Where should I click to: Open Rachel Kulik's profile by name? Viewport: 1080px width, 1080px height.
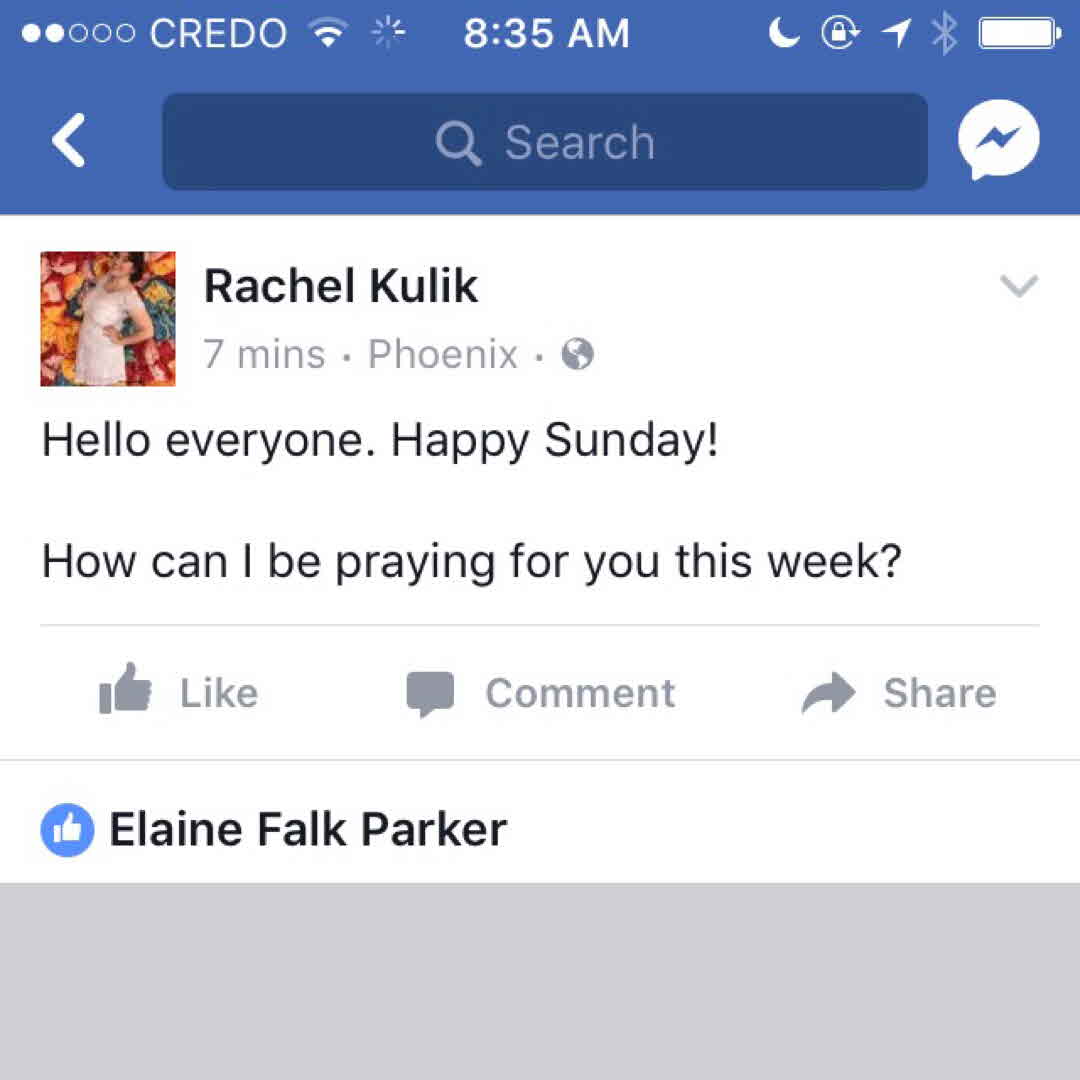(x=341, y=287)
